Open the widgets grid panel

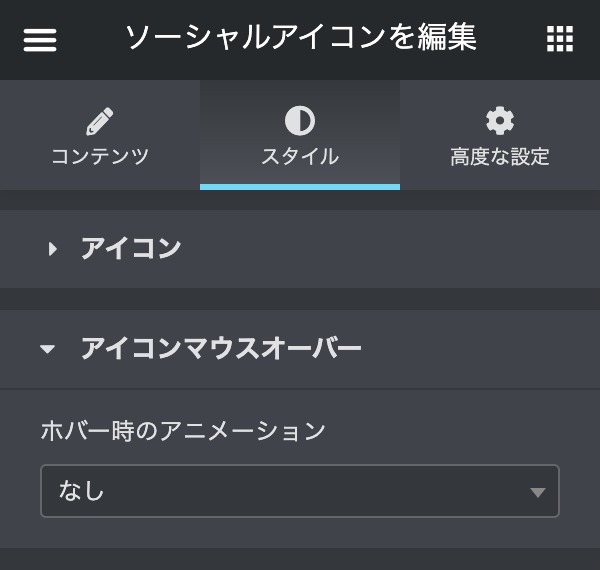560,40
